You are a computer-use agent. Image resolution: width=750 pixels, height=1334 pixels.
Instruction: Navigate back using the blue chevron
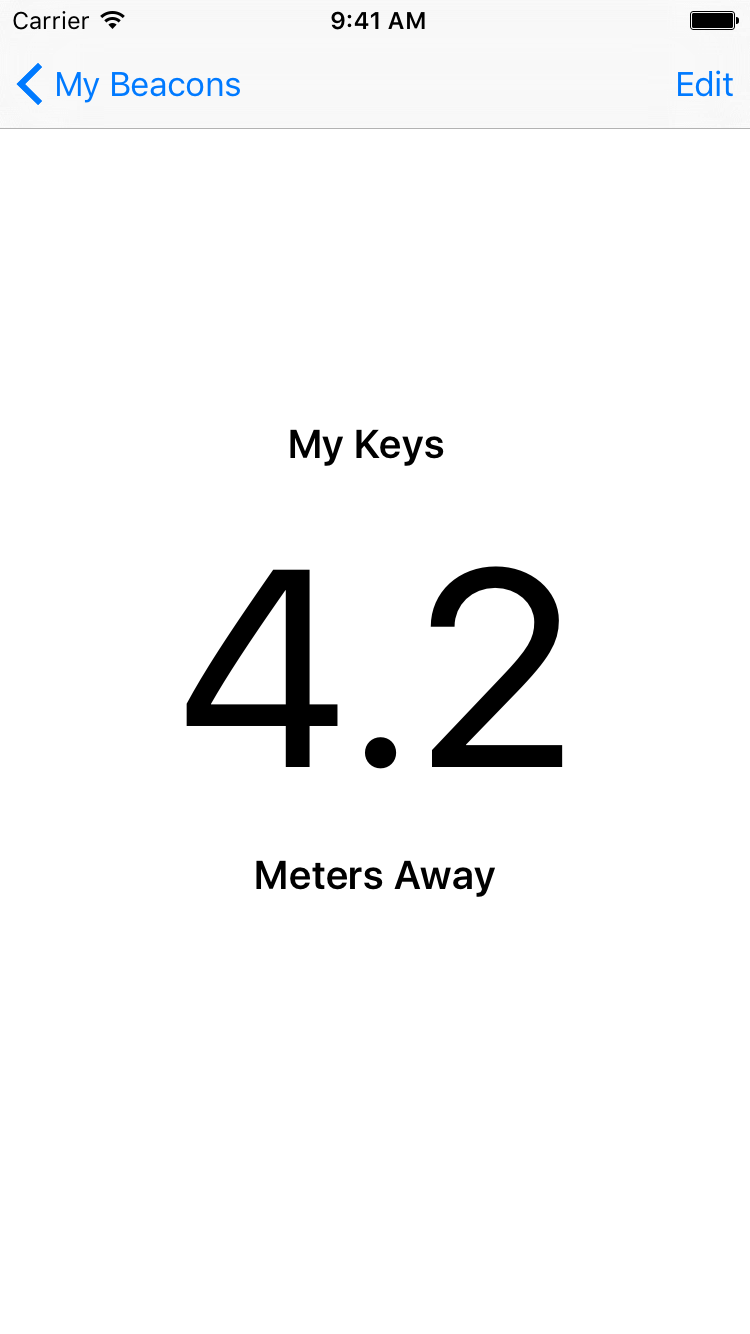[x=28, y=84]
